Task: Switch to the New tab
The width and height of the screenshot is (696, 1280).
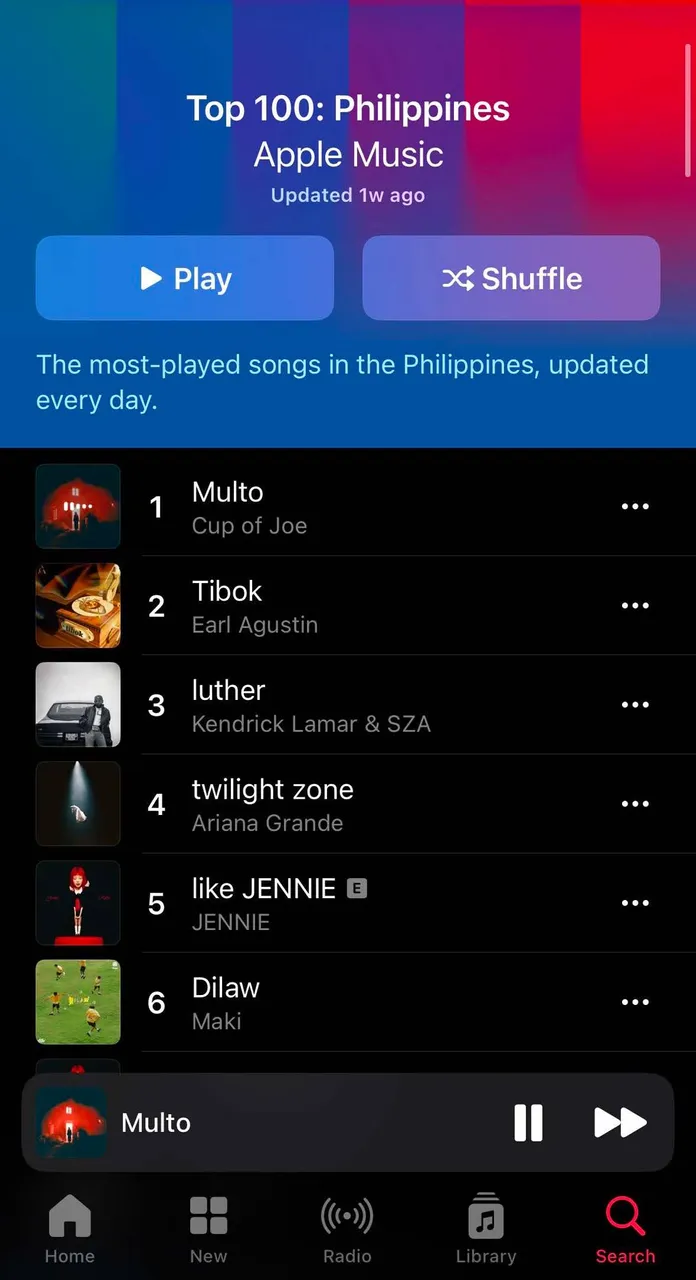Action: coord(209,1230)
